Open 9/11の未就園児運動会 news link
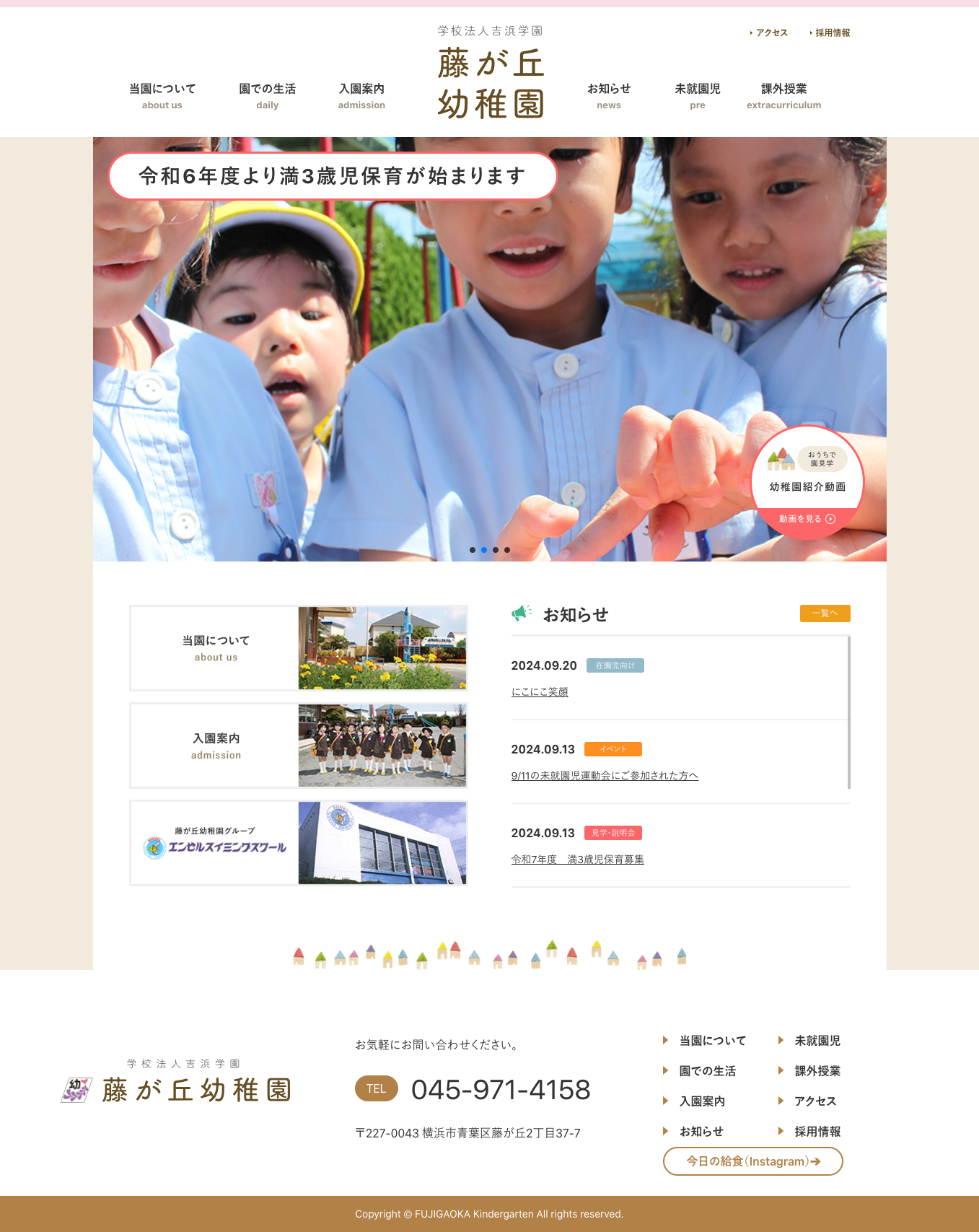Screen dimensions: 979x1232 pos(605,775)
